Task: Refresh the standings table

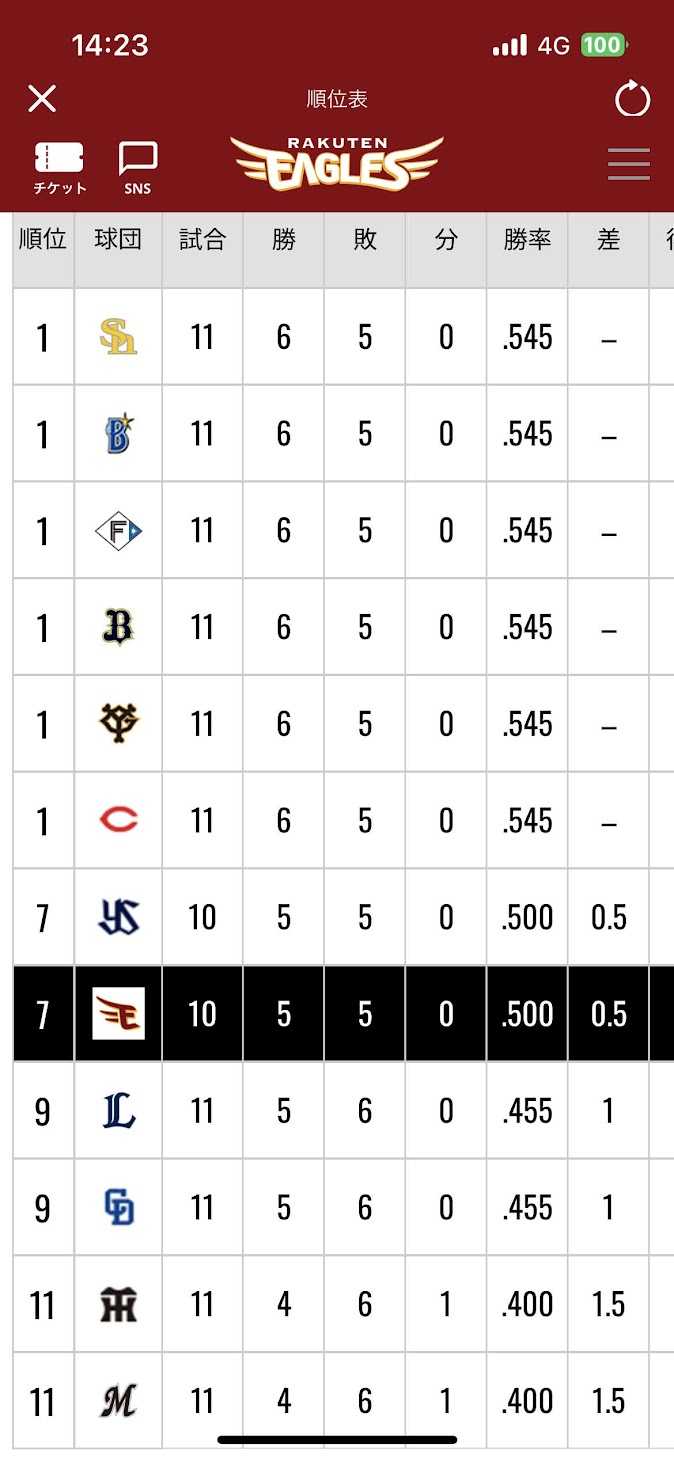Action: point(632,99)
